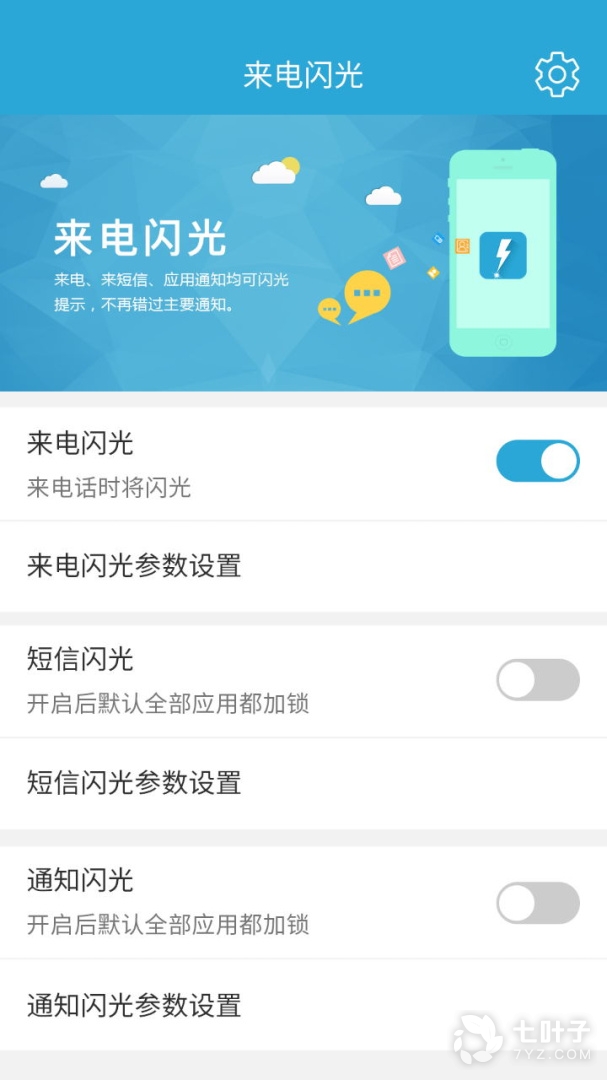Open the settings gear icon
This screenshot has height=1080, width=607.
557,75
